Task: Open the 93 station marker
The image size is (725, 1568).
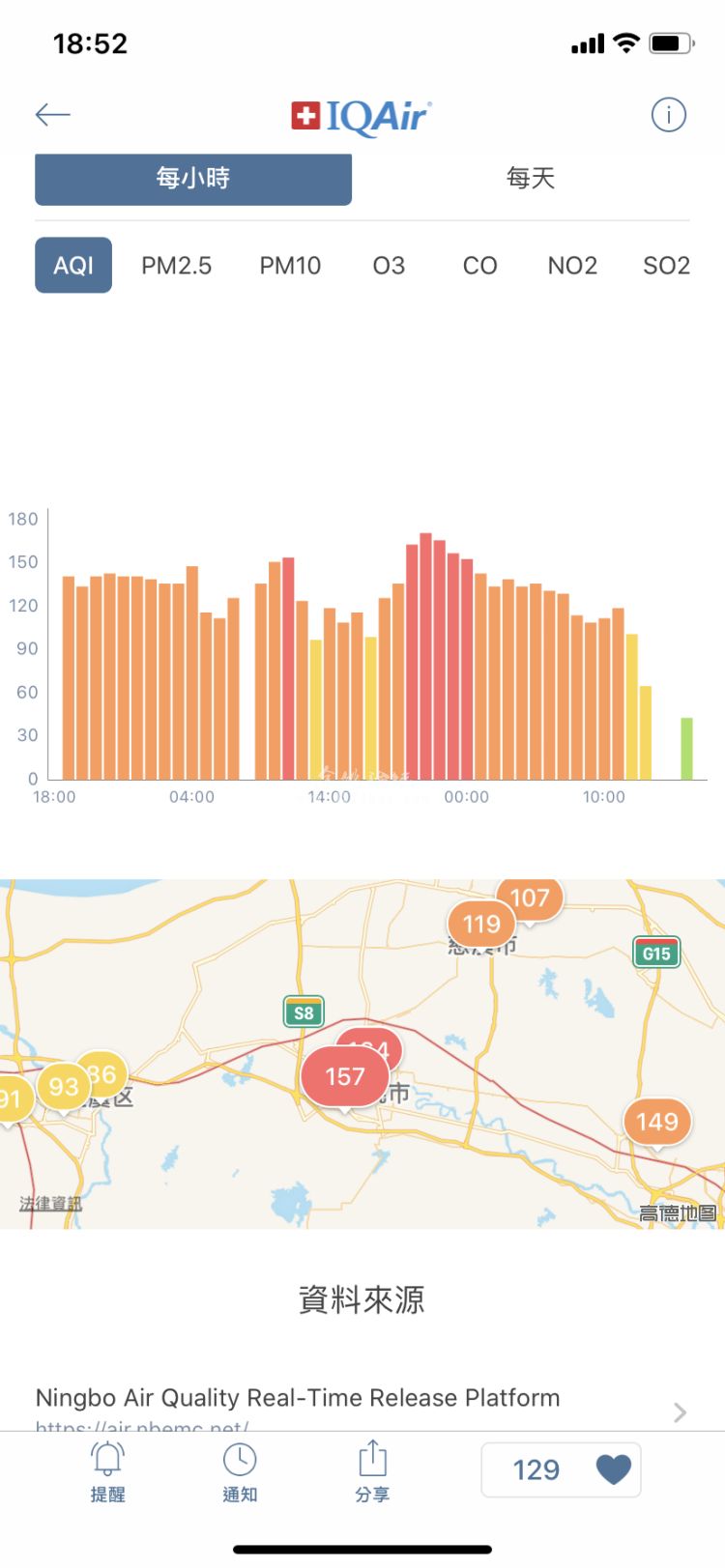Action: tap(63, 1087)
